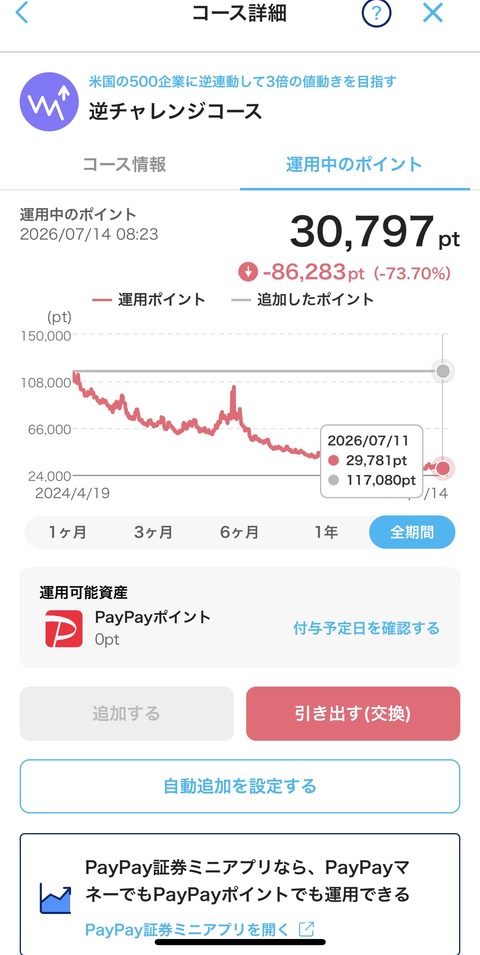
Task: Select the 全期間 range chip
Action: pyautogui.click(x=412, y=532)
